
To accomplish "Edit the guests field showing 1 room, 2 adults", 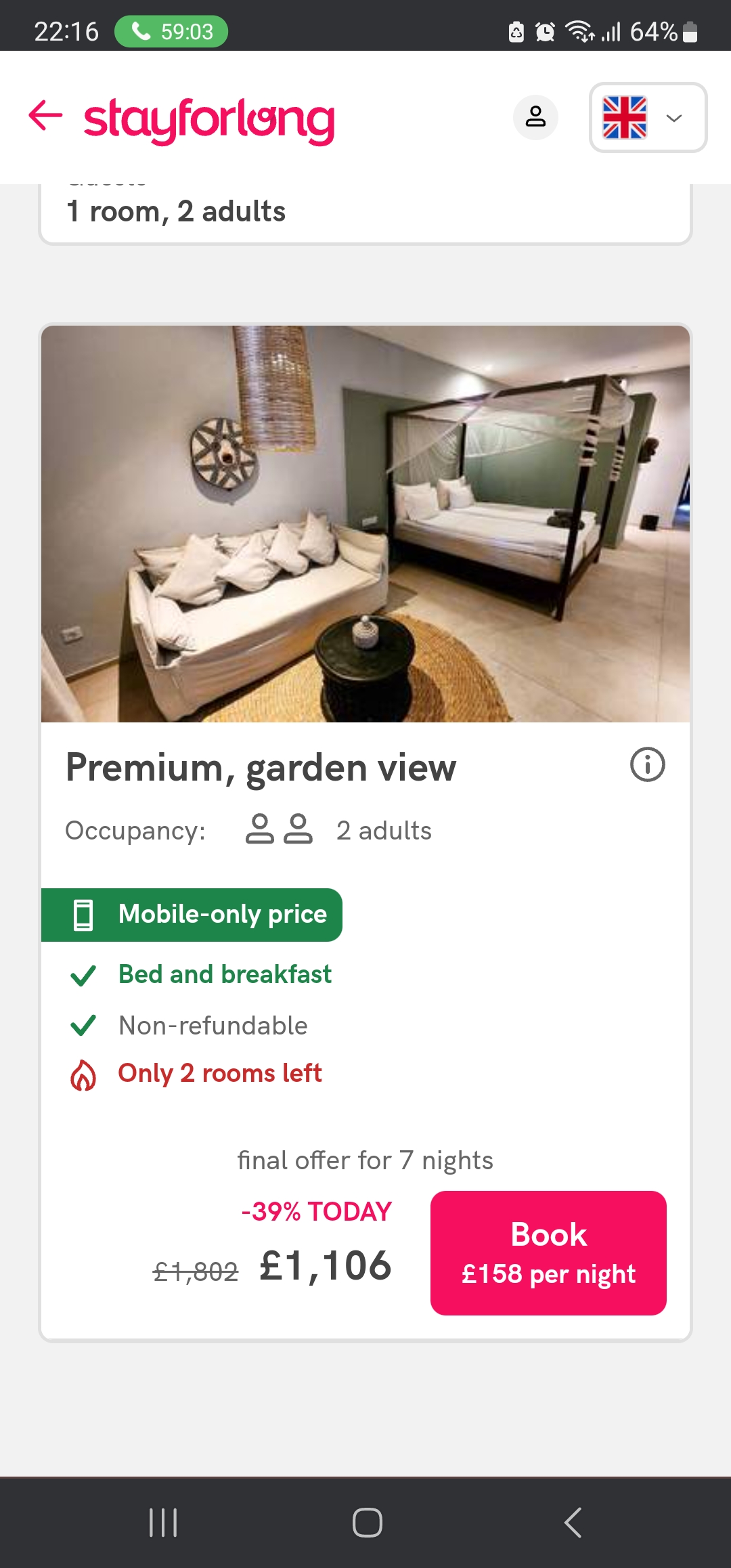I will [x=365, y=212].
